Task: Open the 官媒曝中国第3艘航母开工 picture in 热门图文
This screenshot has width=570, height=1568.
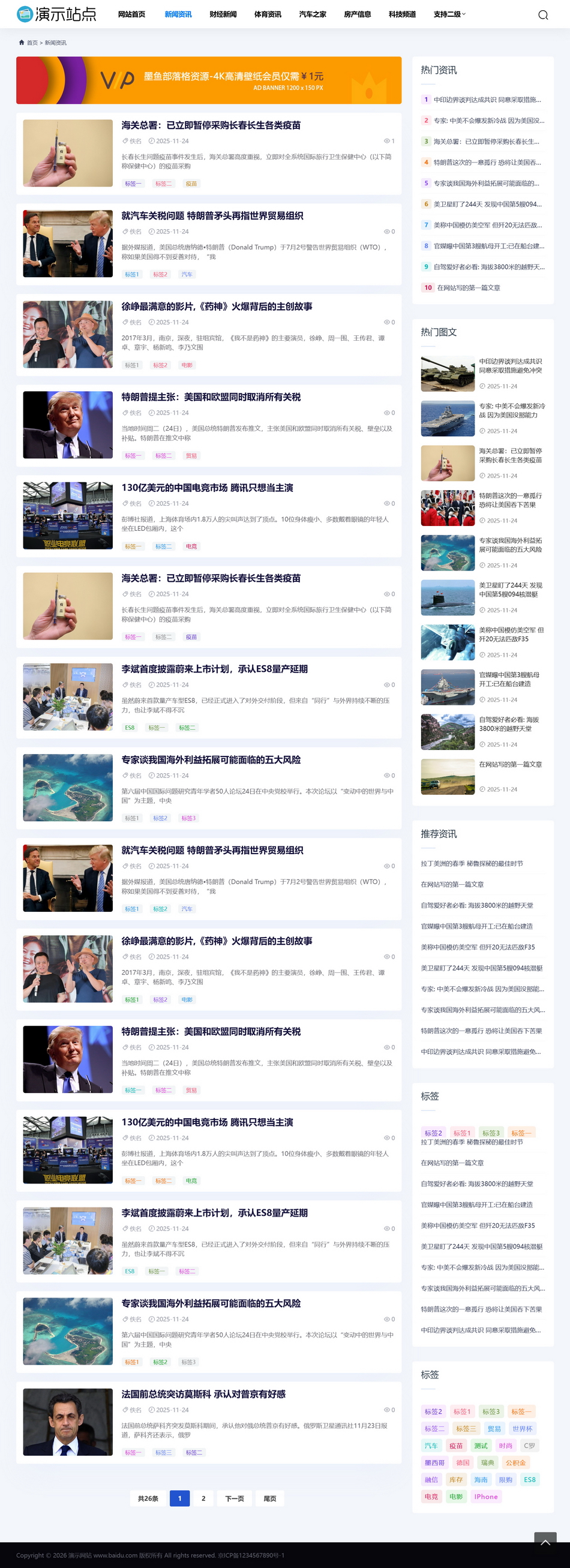Action: click(448, 687)
